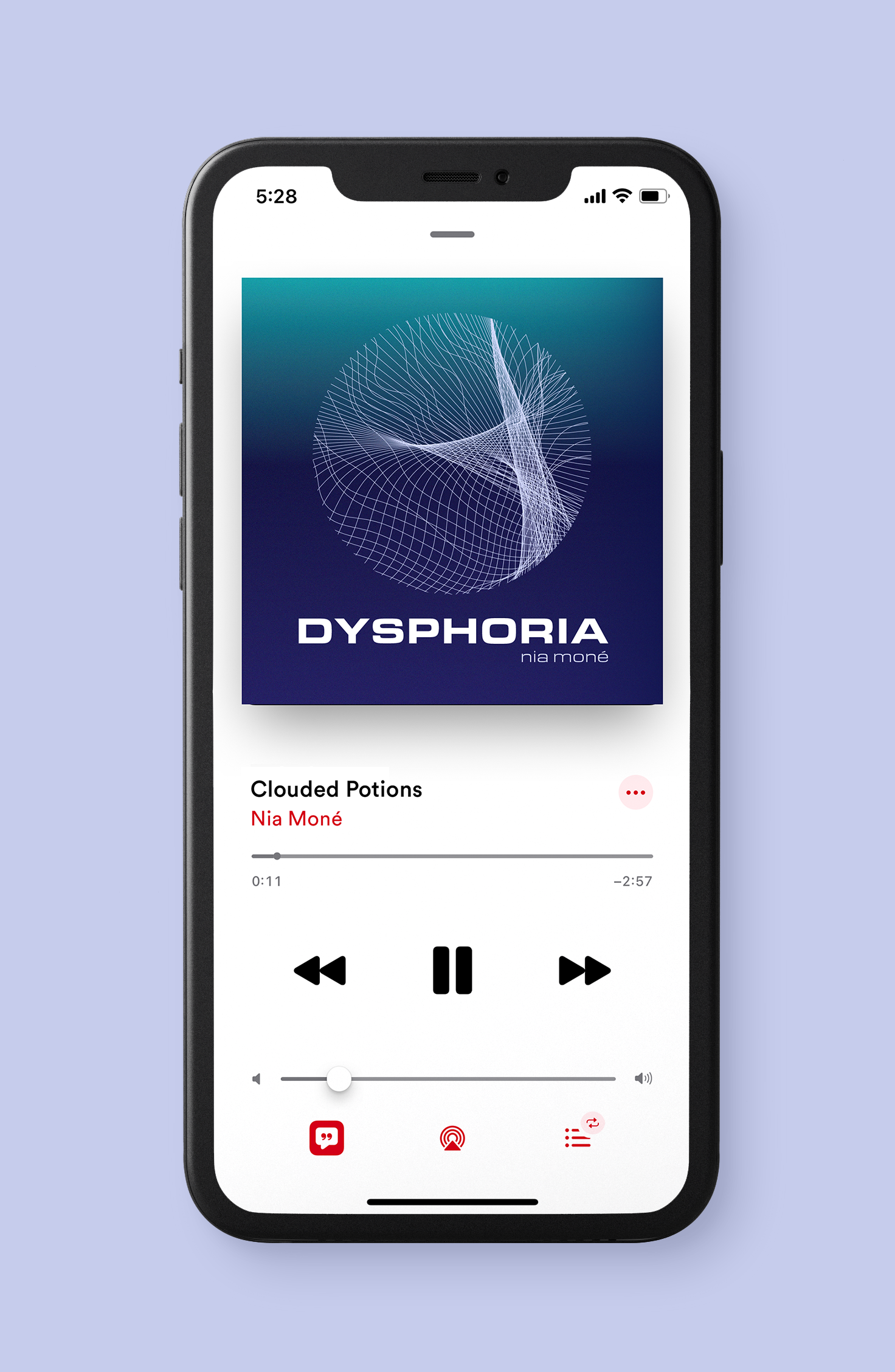
Task: Tap the grabber handle to minimize the player
Action: click(452, 234)
